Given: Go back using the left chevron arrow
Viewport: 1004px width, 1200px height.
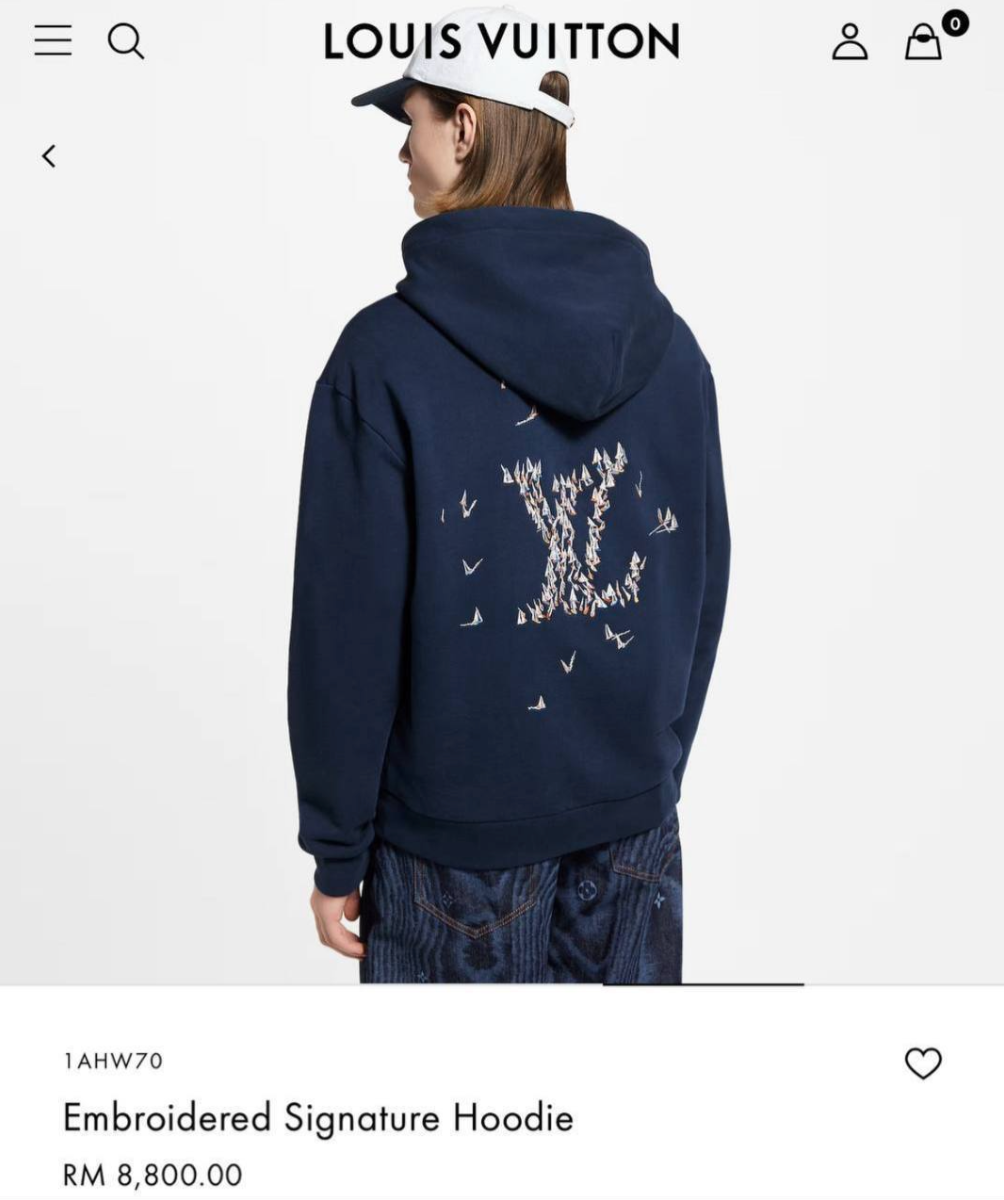Looking at the screenshot, I should point(48,155).
